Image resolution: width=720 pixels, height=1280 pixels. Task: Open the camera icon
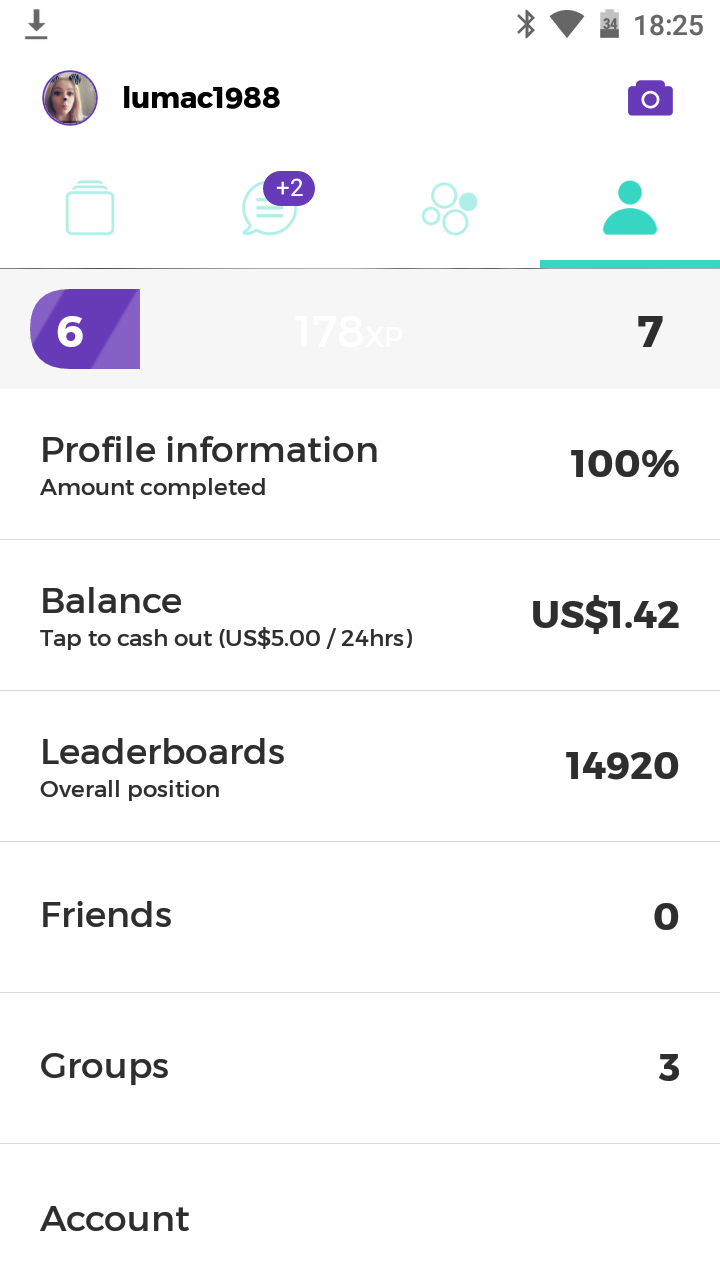650,99
